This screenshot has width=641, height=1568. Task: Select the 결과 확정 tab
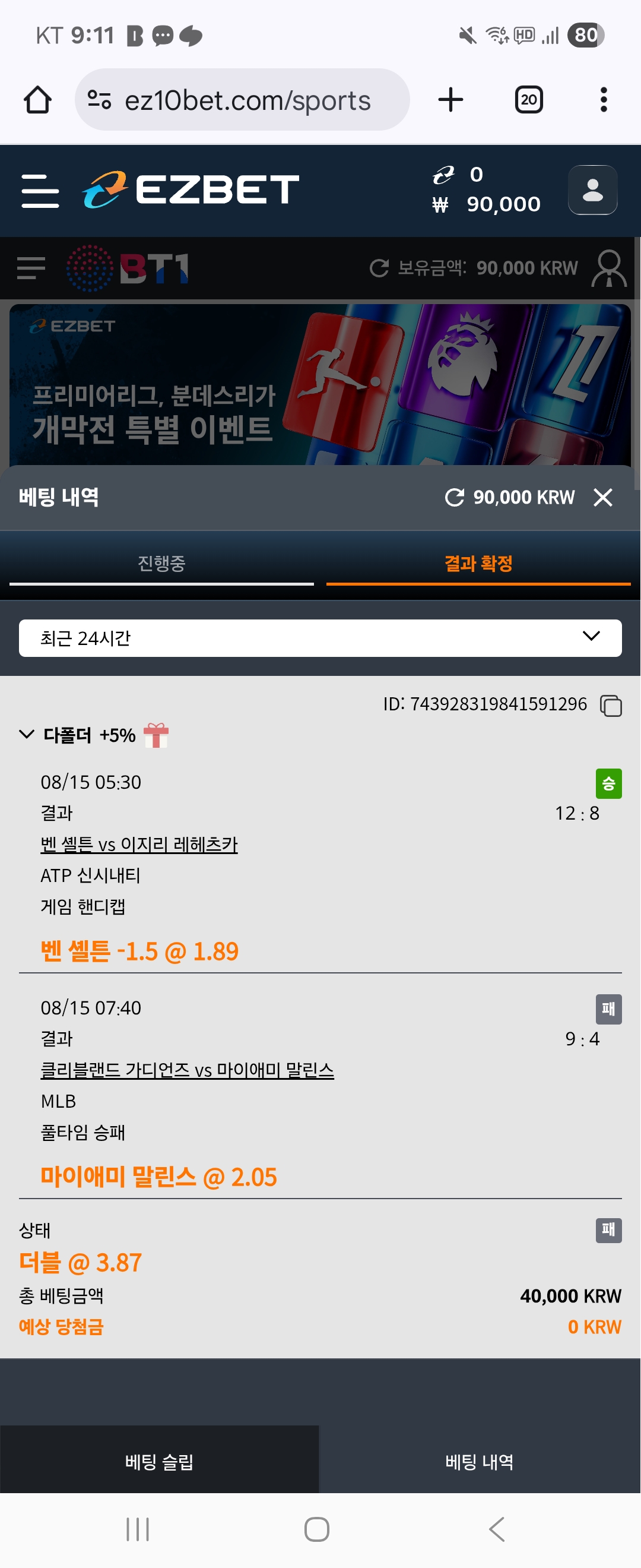pos(478,564)
